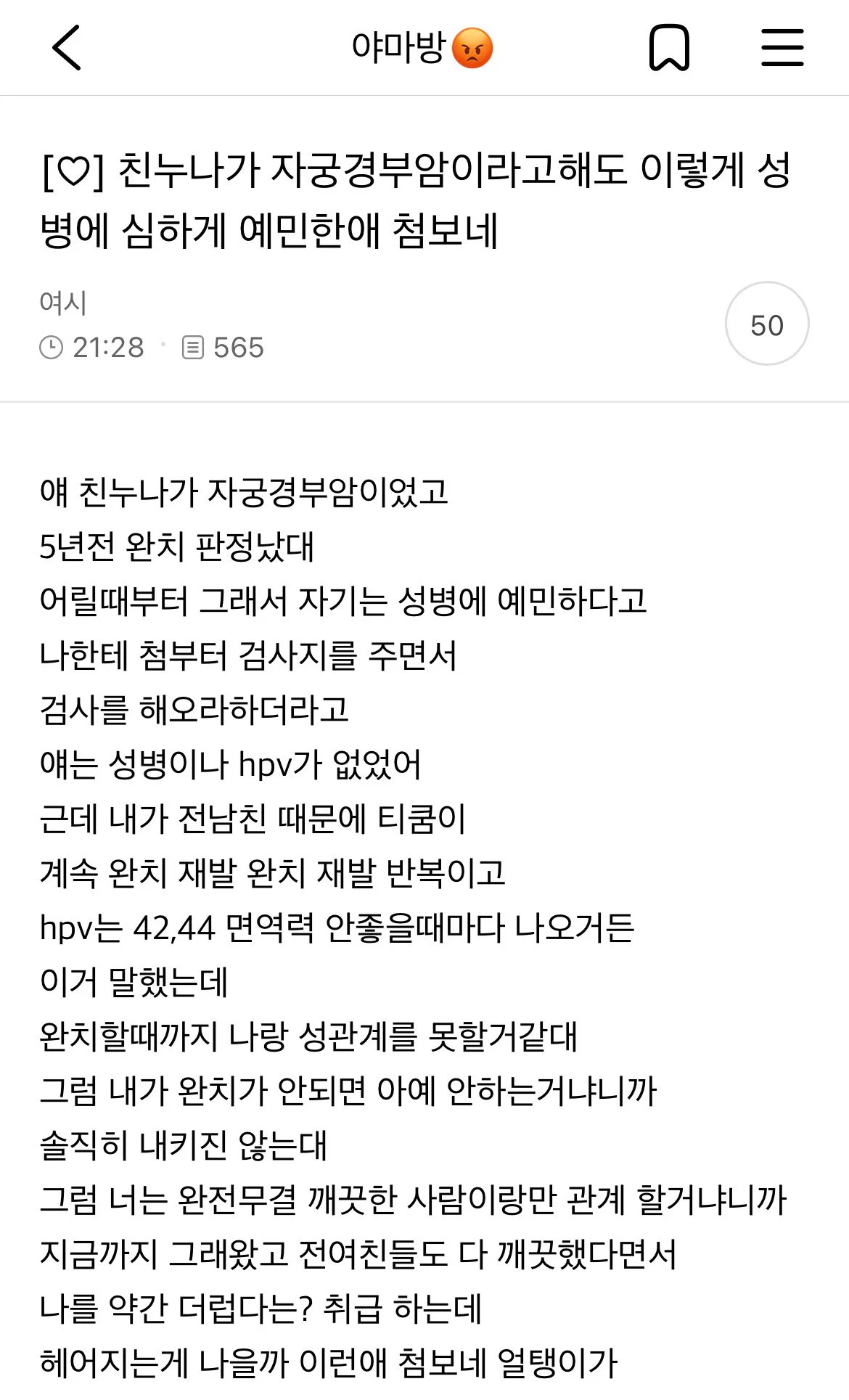
Task: Go back using the back arrow
Action: pos(67,48)
